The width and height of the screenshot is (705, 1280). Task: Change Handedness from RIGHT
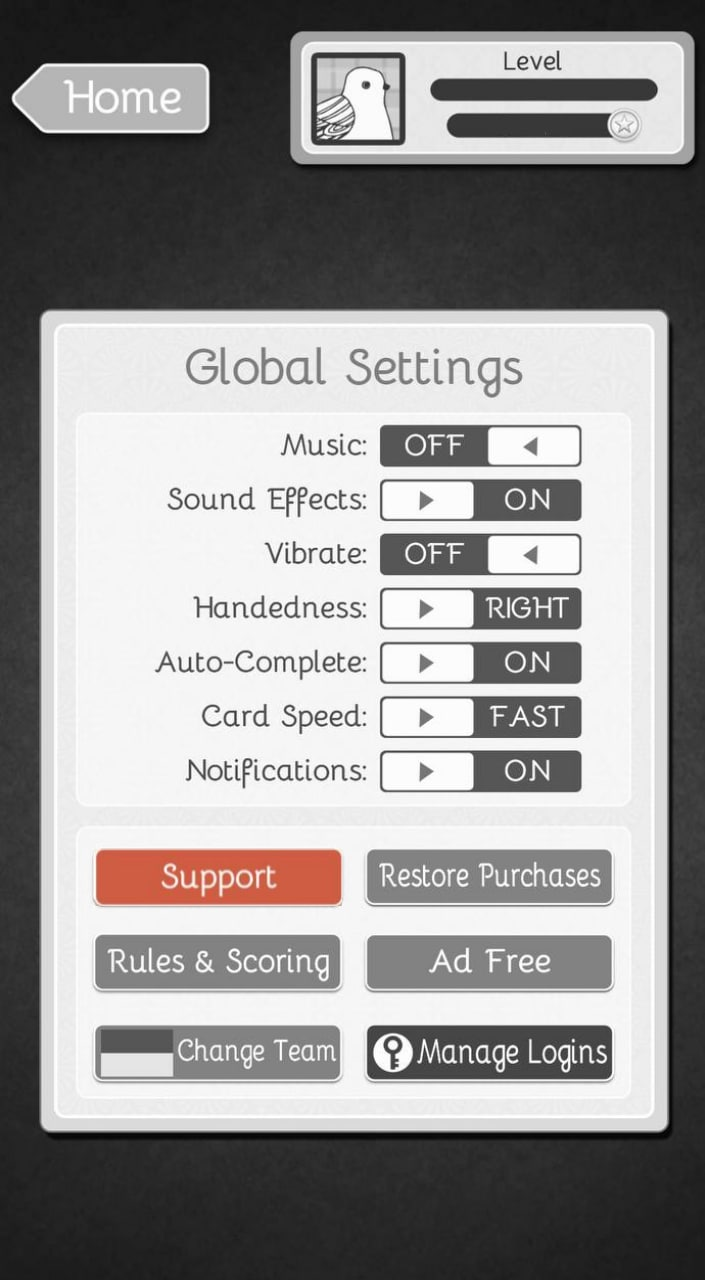(480, 608)
